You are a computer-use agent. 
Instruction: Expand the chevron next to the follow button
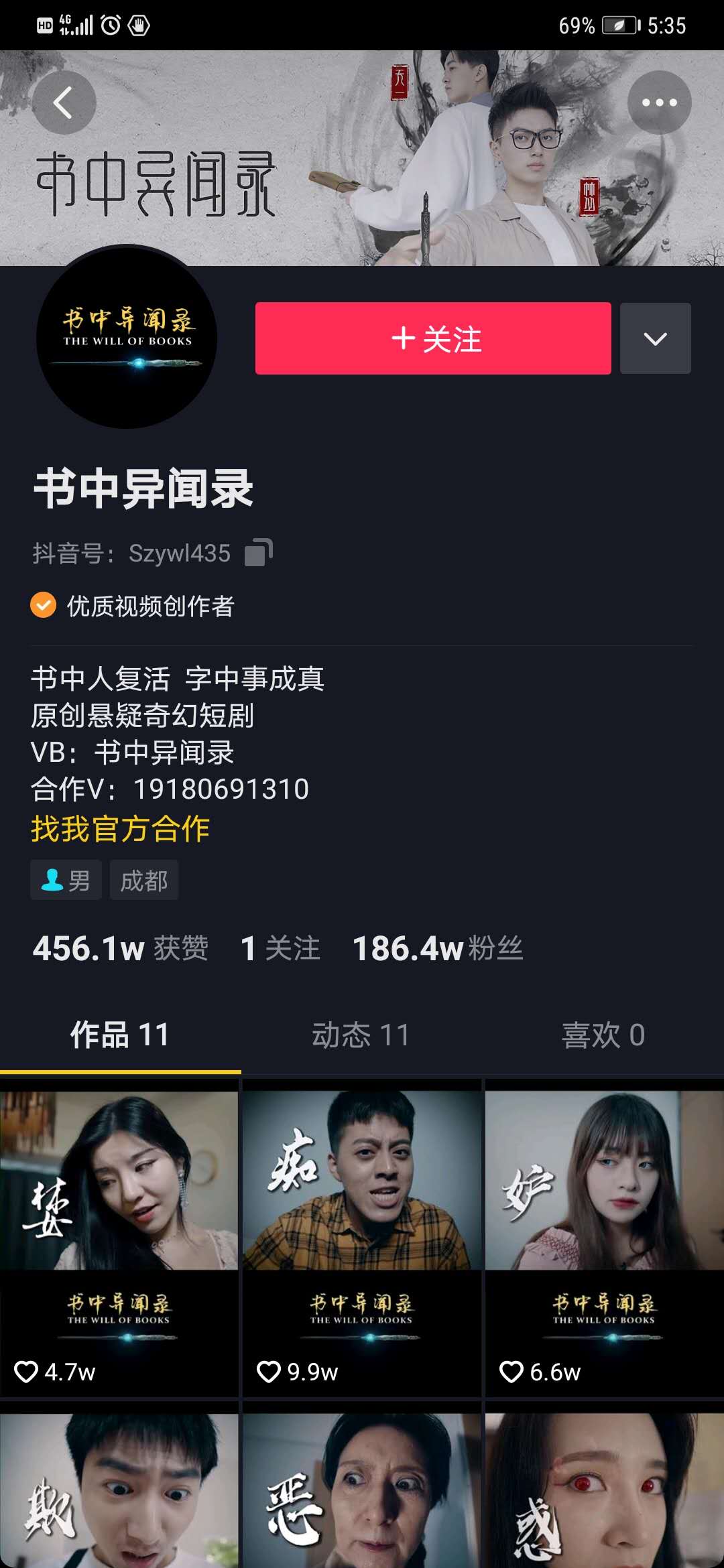(655, 338)
